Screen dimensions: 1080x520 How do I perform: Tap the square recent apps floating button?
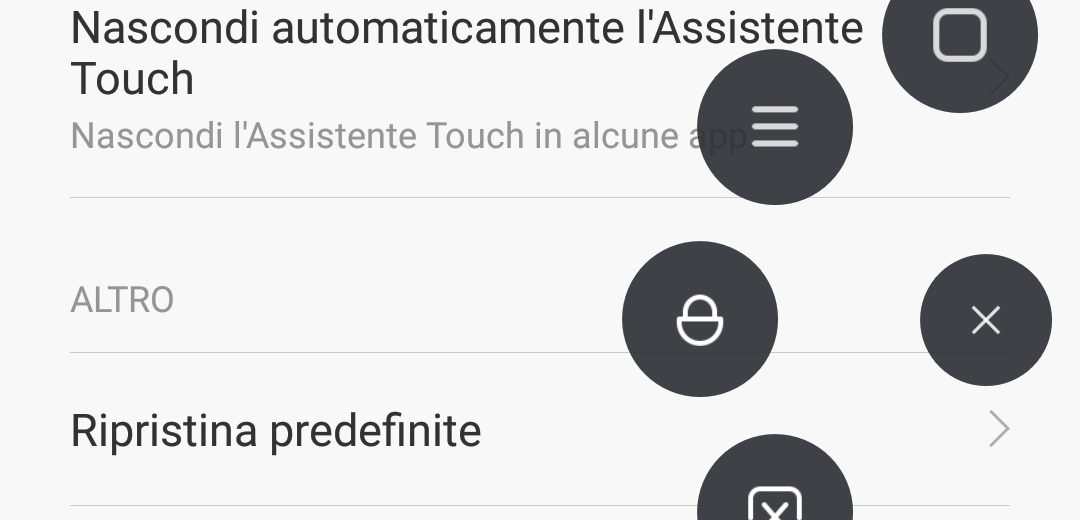[959, 38]
